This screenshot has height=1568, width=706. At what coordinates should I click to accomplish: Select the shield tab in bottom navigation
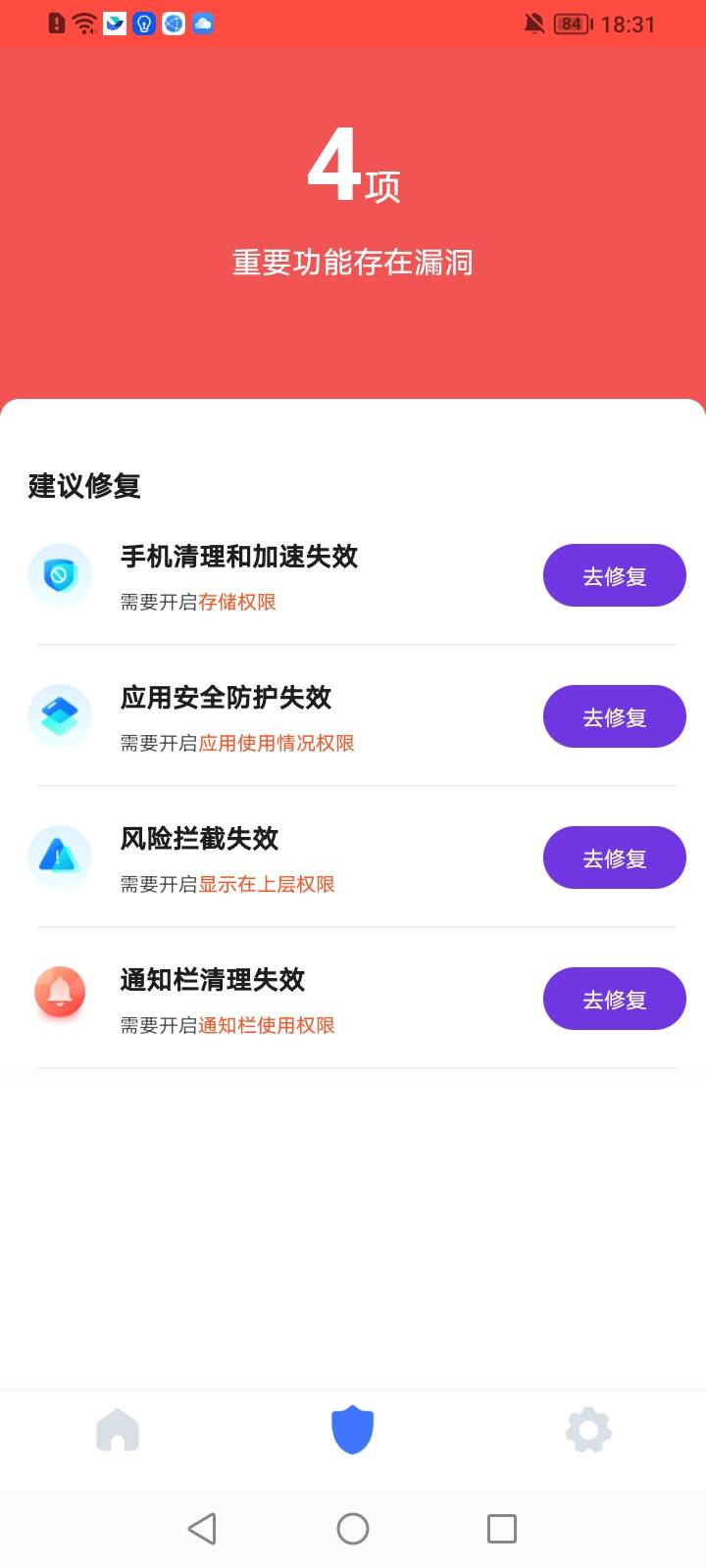(353, 1430)
